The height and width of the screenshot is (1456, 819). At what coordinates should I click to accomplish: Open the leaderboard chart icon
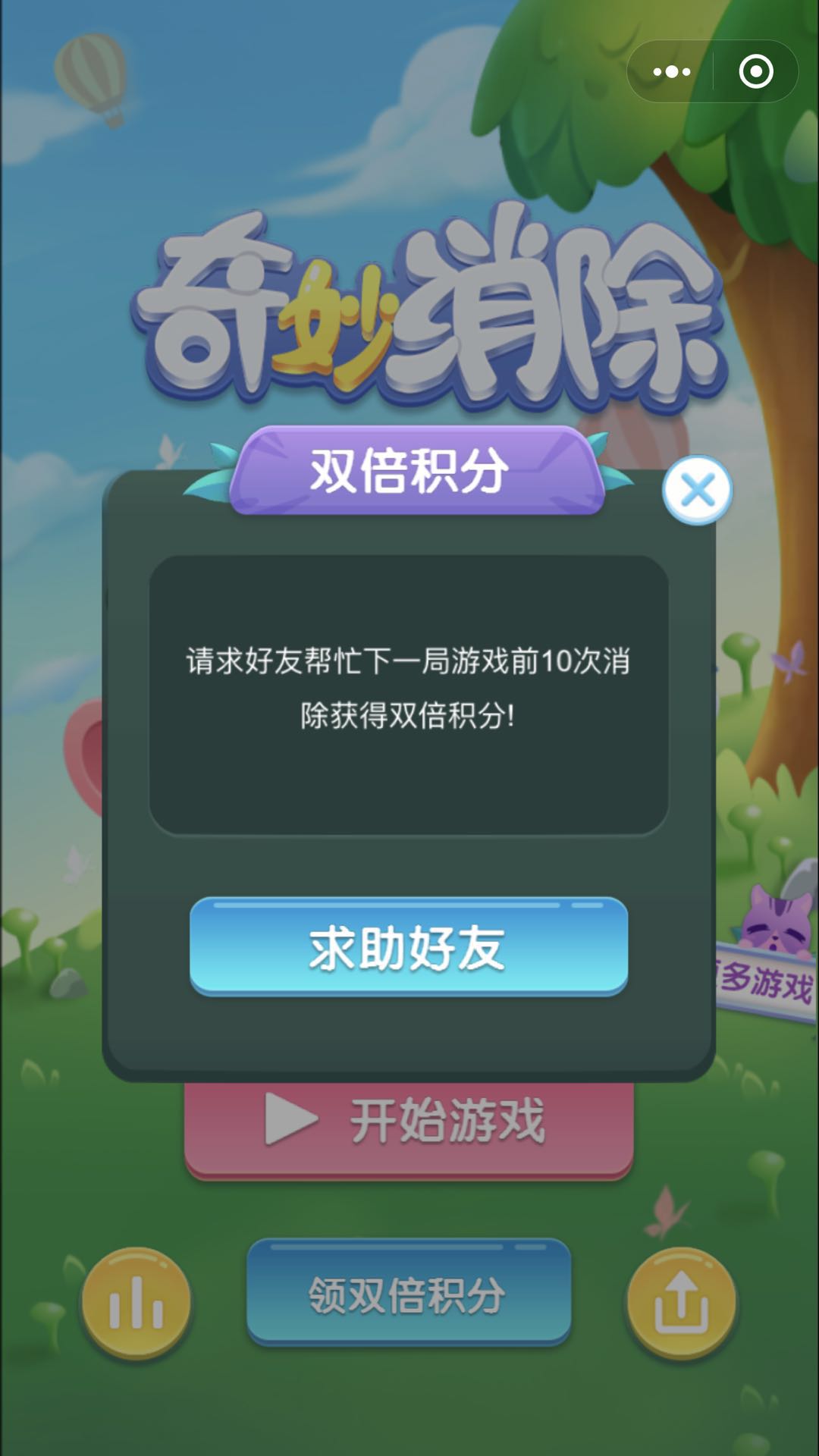pyautogui.click(x=136, y=1303)
